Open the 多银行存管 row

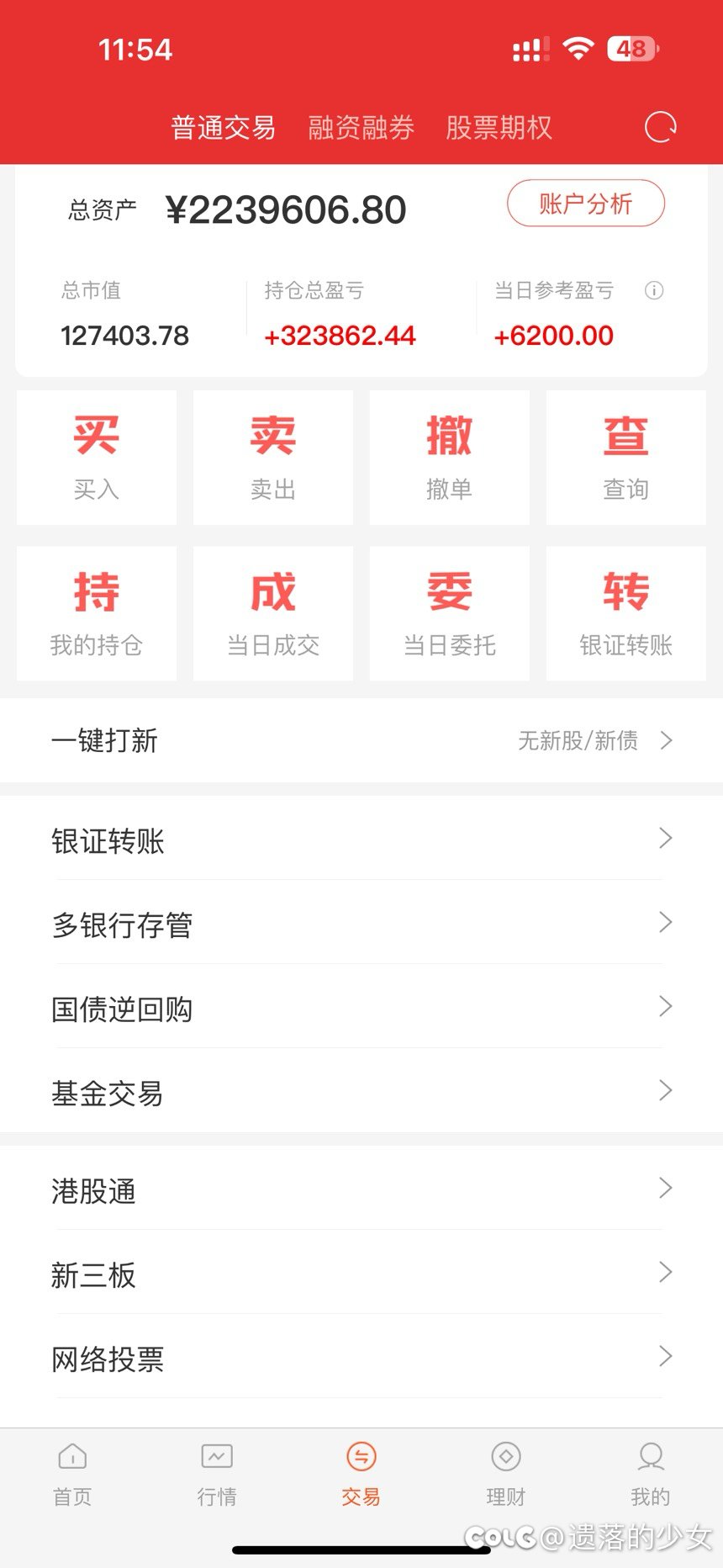click(x=361, y=924)
